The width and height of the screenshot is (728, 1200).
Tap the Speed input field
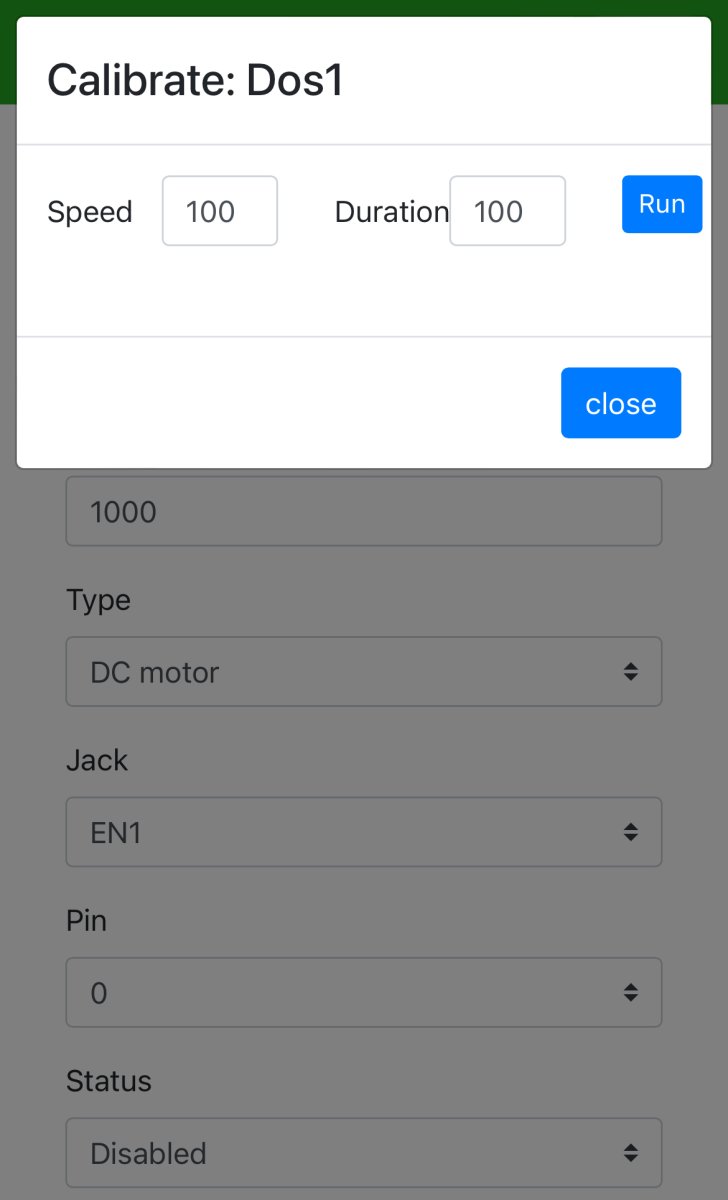219,211
